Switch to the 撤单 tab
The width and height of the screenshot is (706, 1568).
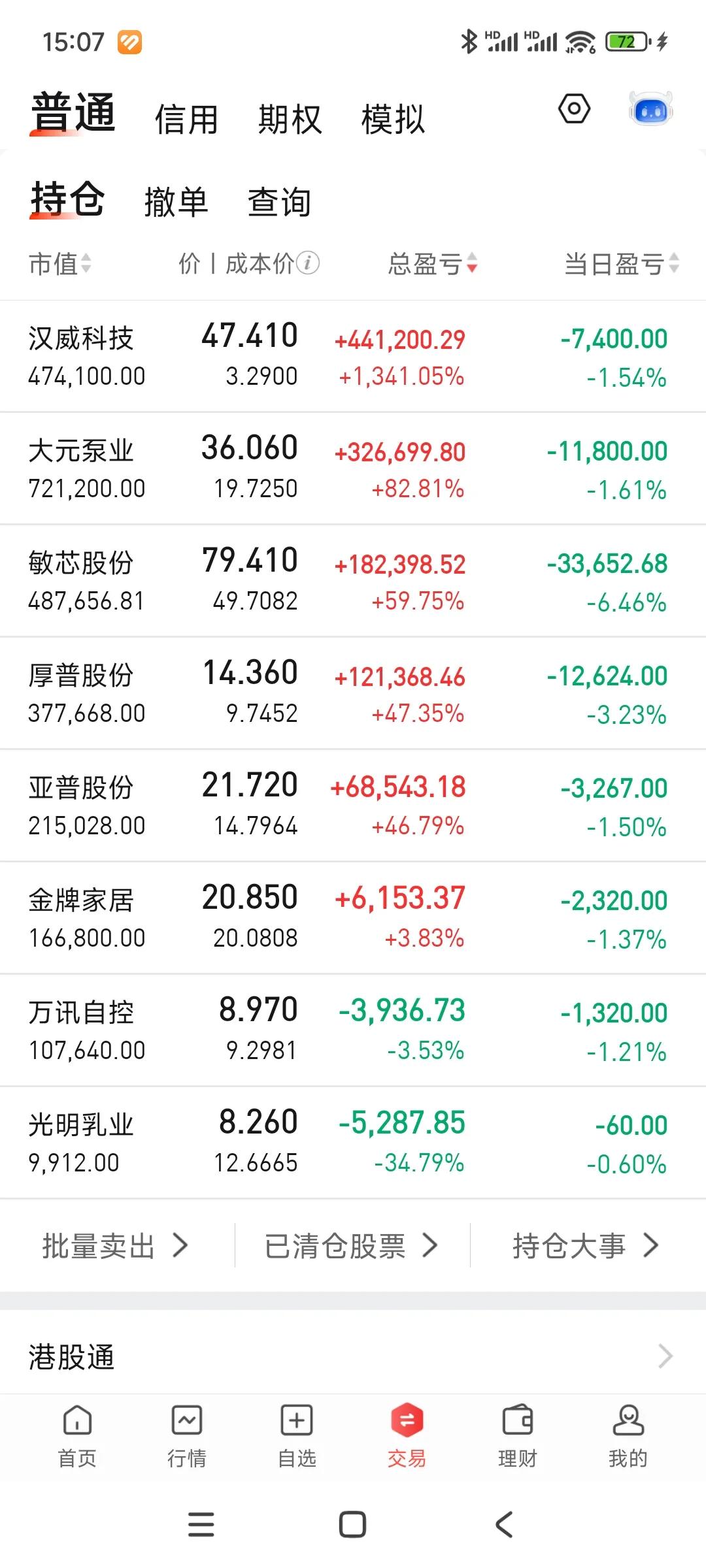point(175,204)
